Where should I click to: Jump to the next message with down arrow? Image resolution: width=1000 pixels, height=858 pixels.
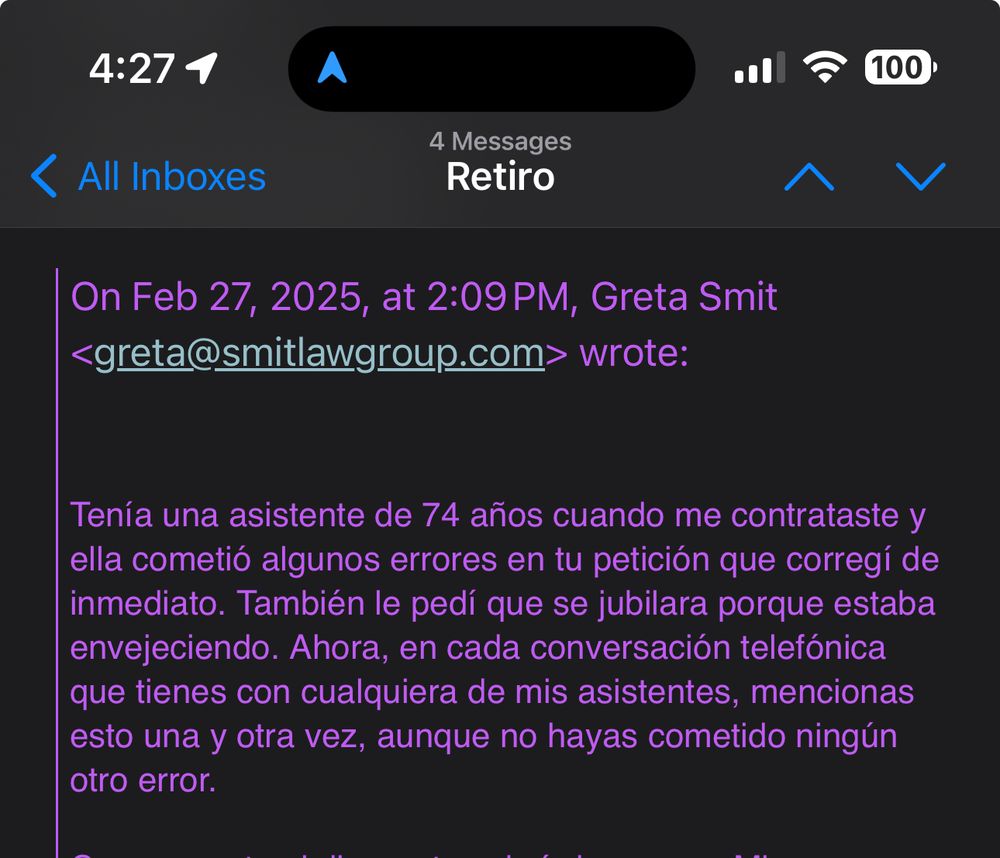point(921,177)
